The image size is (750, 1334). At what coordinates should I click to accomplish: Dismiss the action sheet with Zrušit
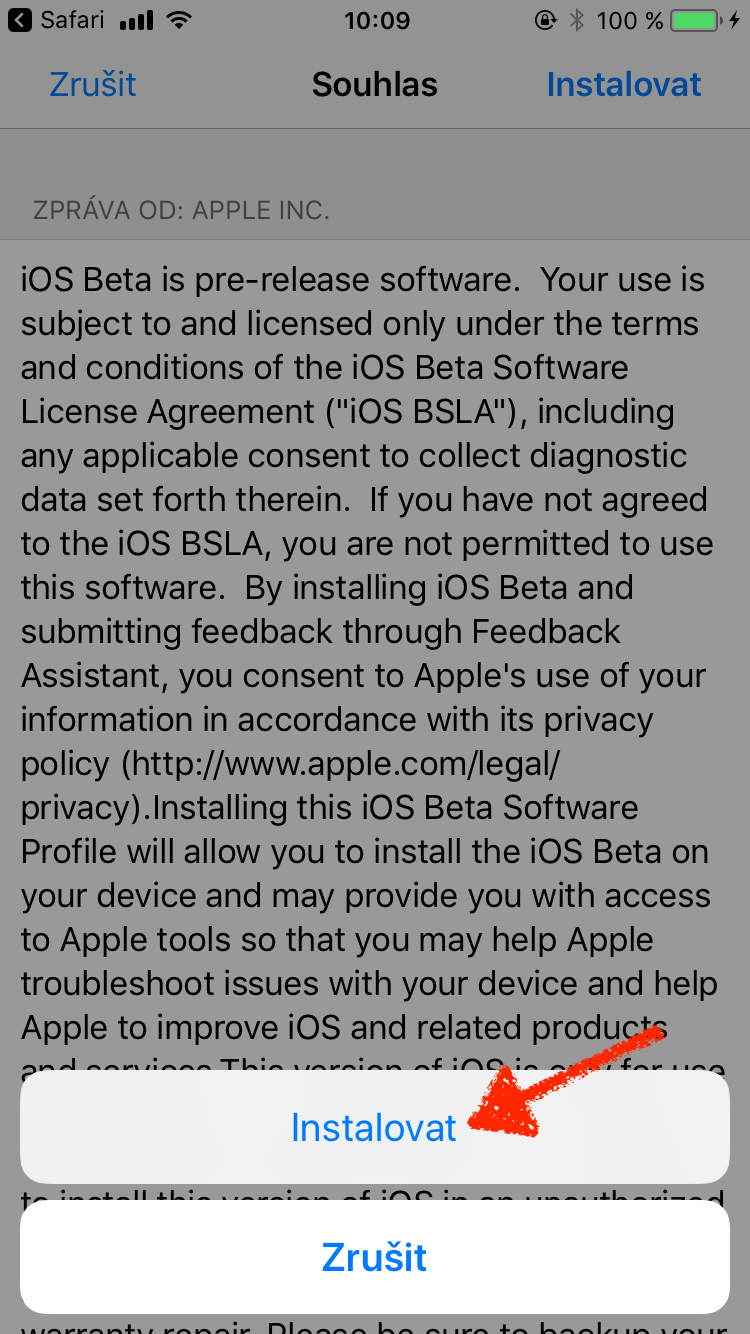coord(374,1257)
